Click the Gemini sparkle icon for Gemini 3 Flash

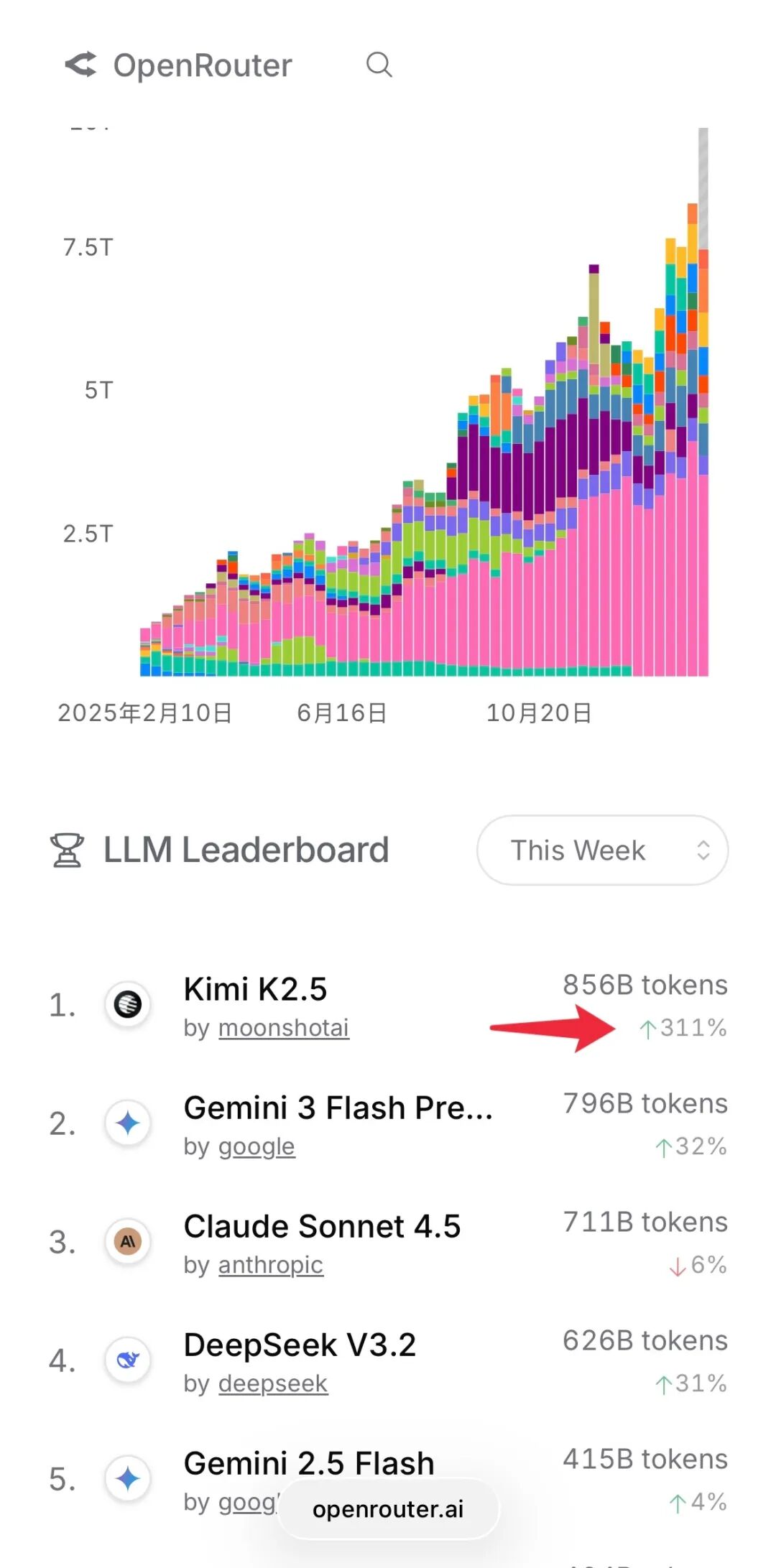[x=128, y=1124]
